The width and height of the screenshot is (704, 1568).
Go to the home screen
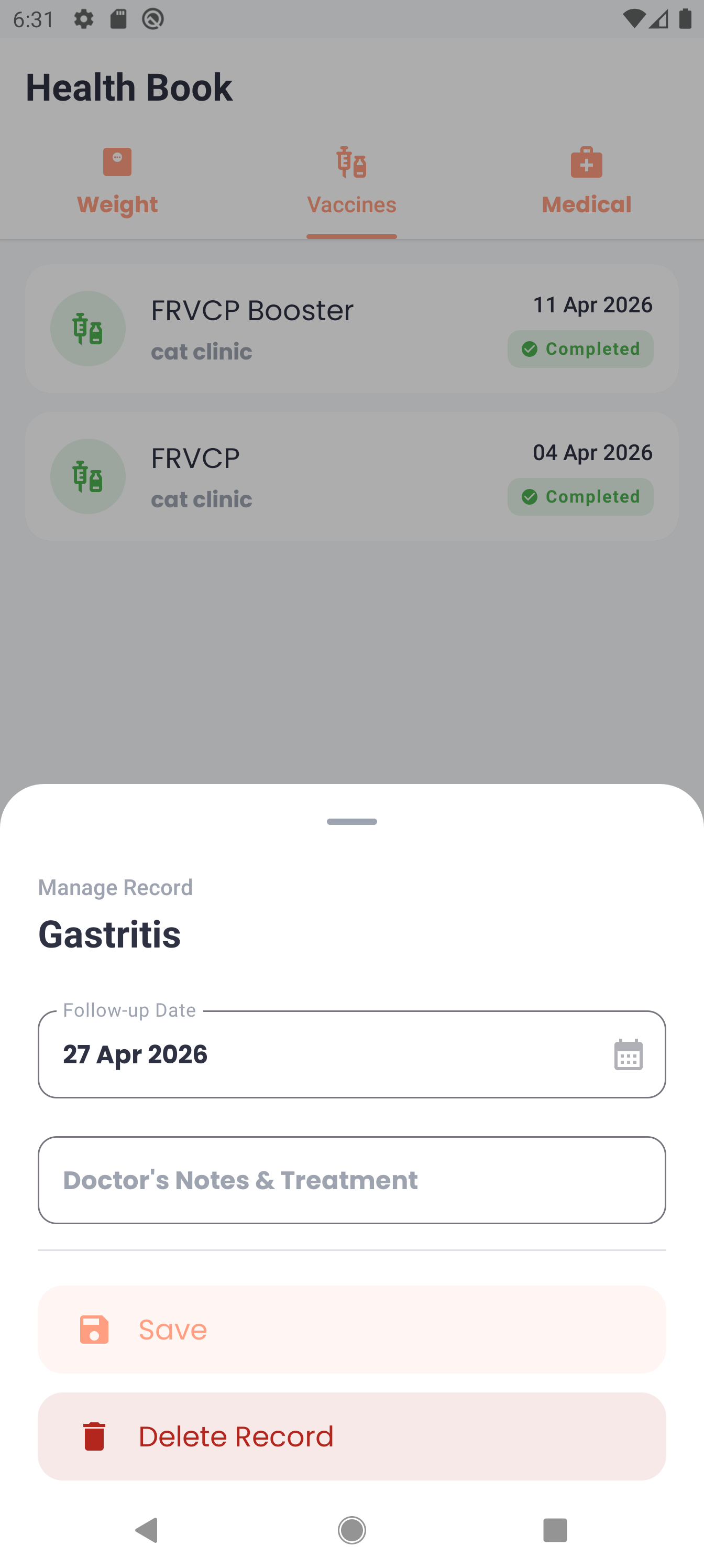pos(351,1530)
